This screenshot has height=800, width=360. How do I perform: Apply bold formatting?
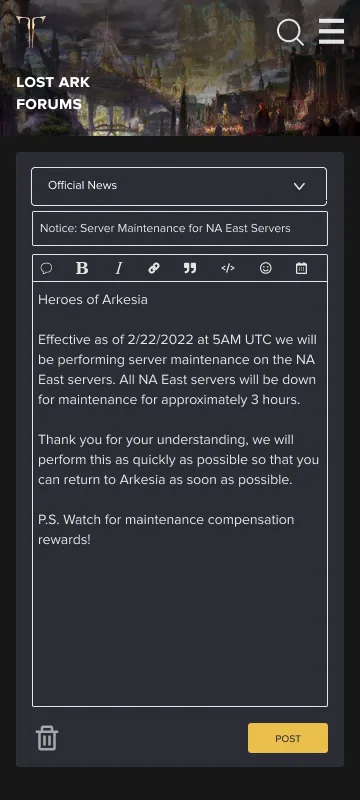82,268
